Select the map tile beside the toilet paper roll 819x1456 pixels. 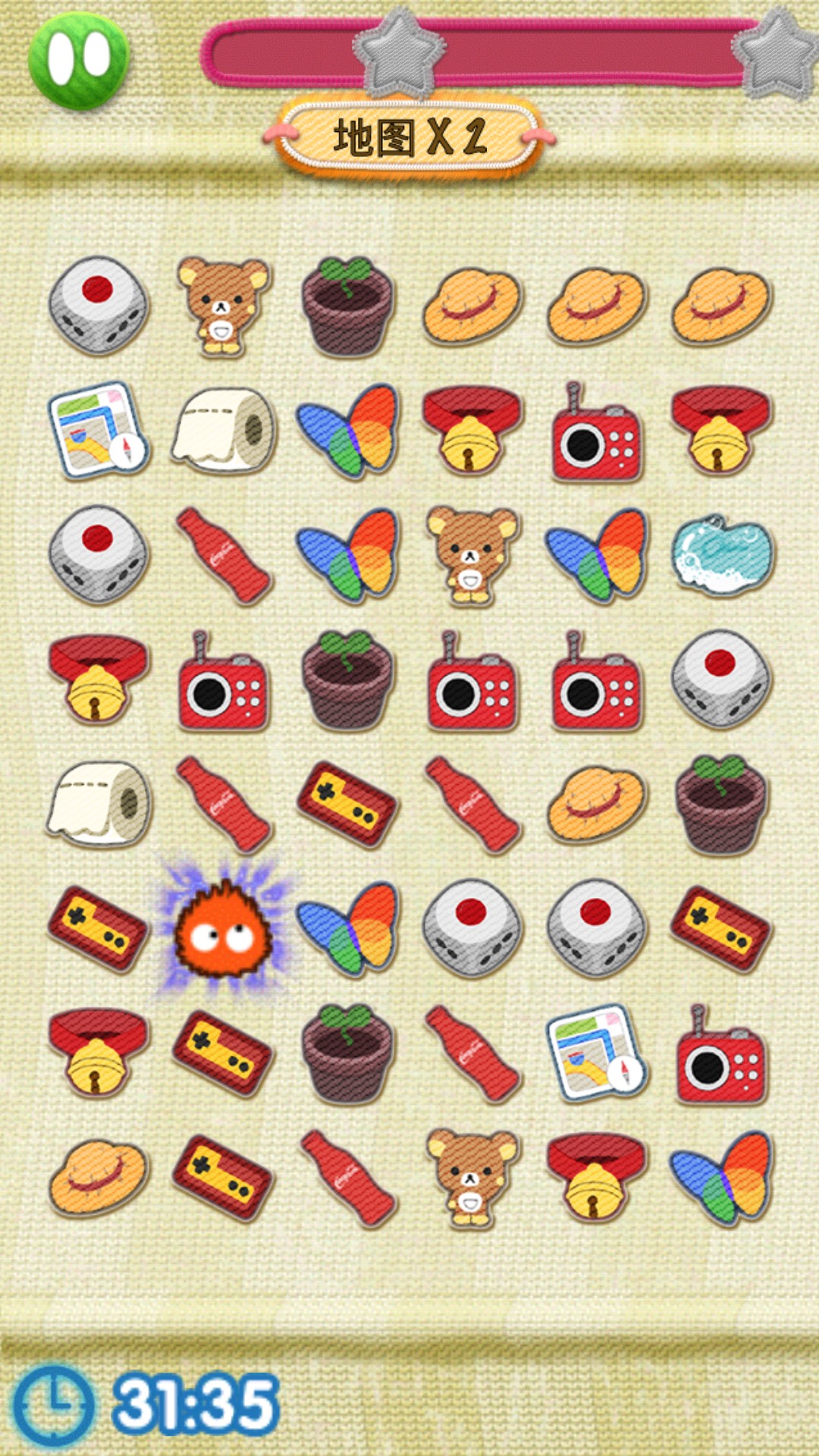[97, 431]
